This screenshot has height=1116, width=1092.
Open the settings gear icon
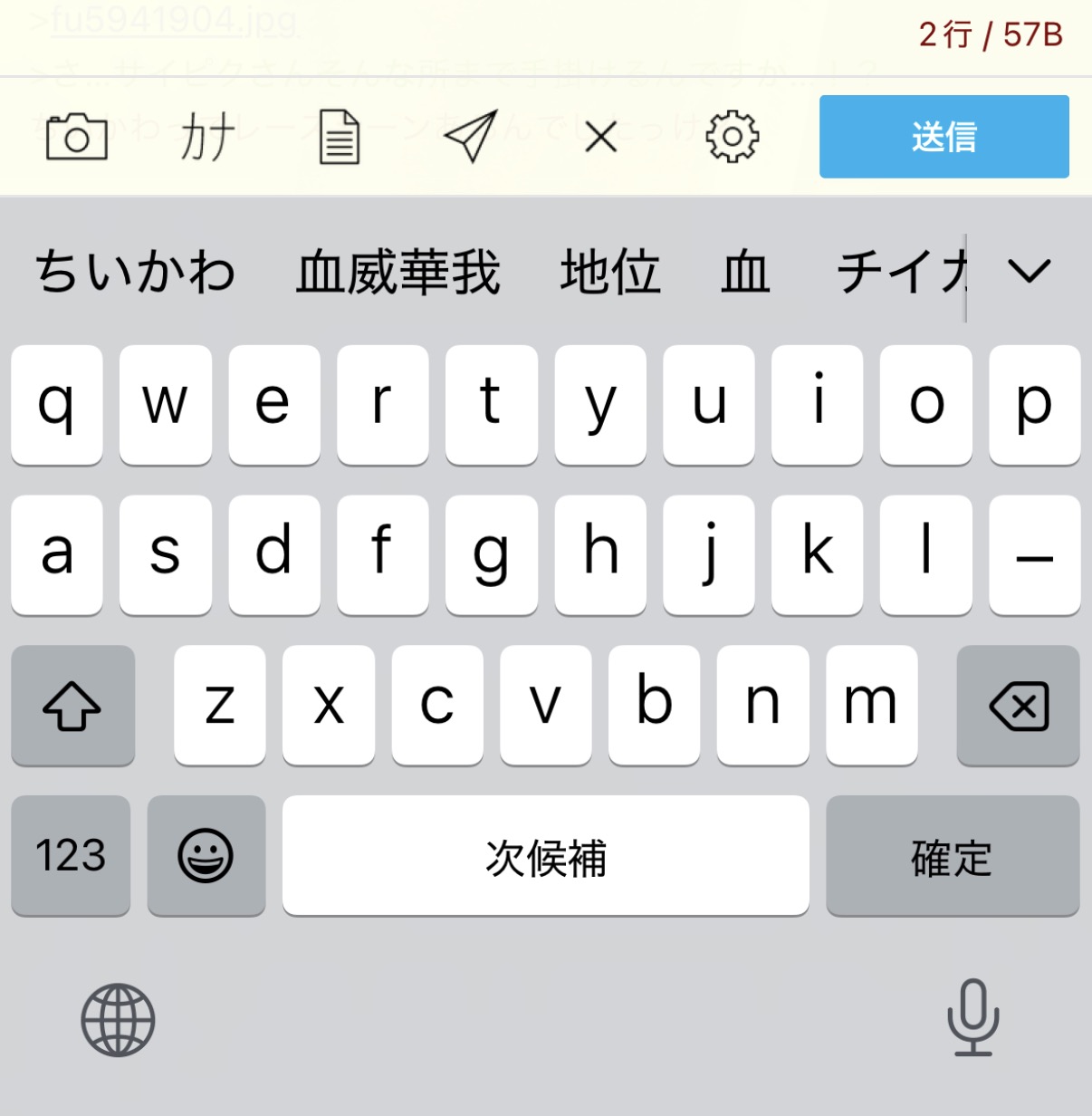click(x=732, y=137)
